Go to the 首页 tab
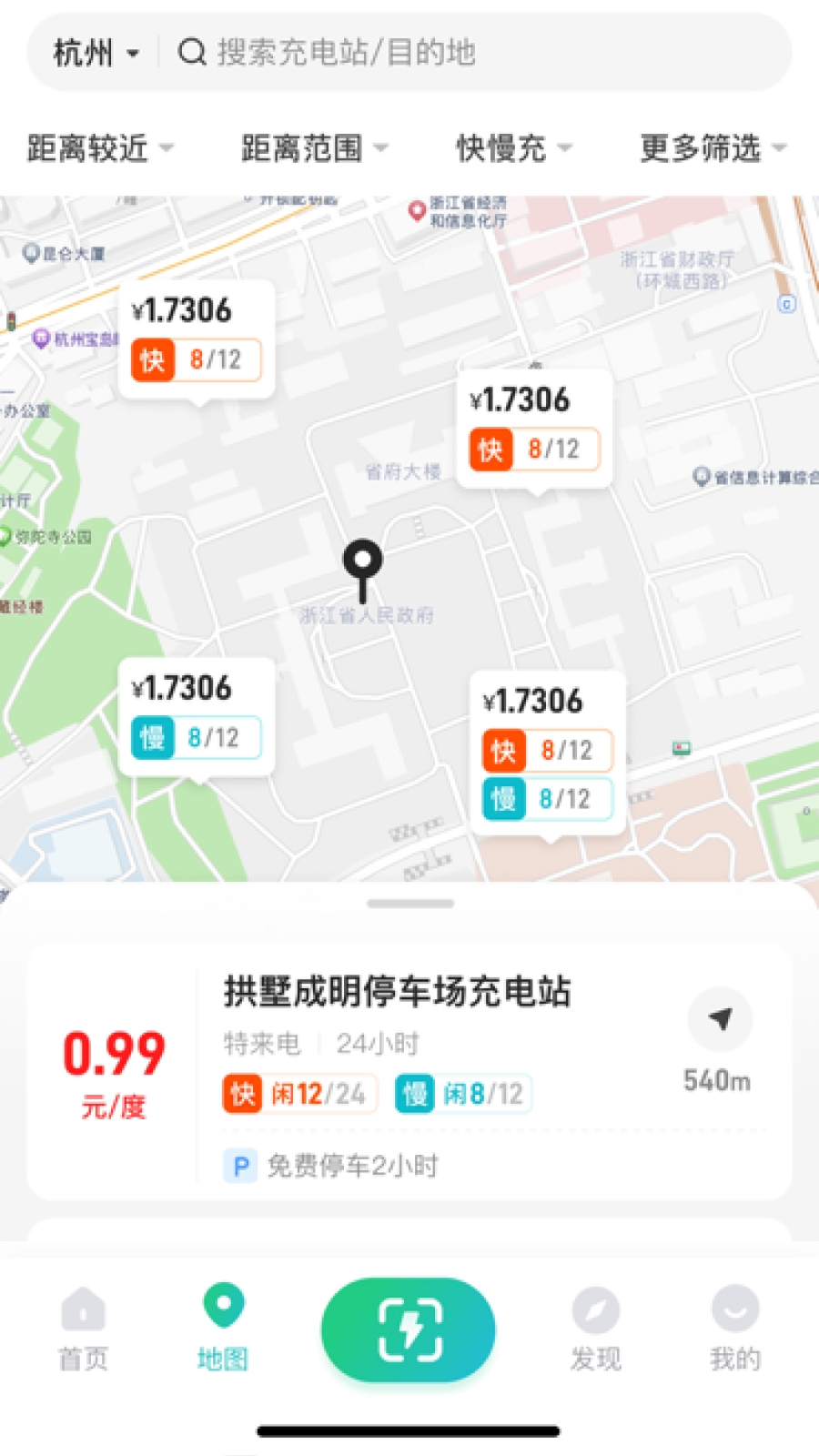Image resolution: width=819 pixels, height=1456 pixels. click(x=84, y=1330)
